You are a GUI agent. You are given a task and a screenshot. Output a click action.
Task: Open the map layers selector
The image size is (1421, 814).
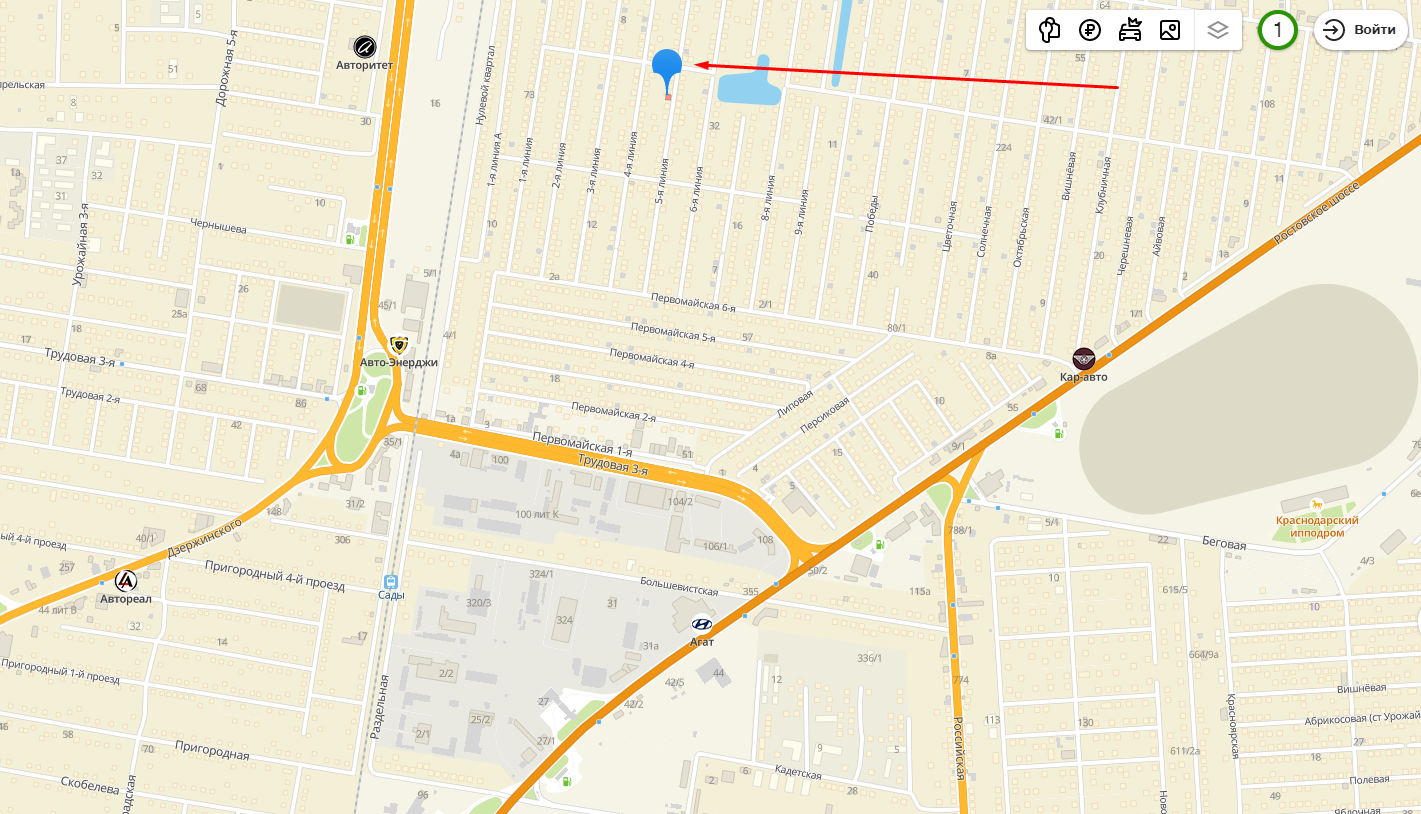pos(1217,30)
